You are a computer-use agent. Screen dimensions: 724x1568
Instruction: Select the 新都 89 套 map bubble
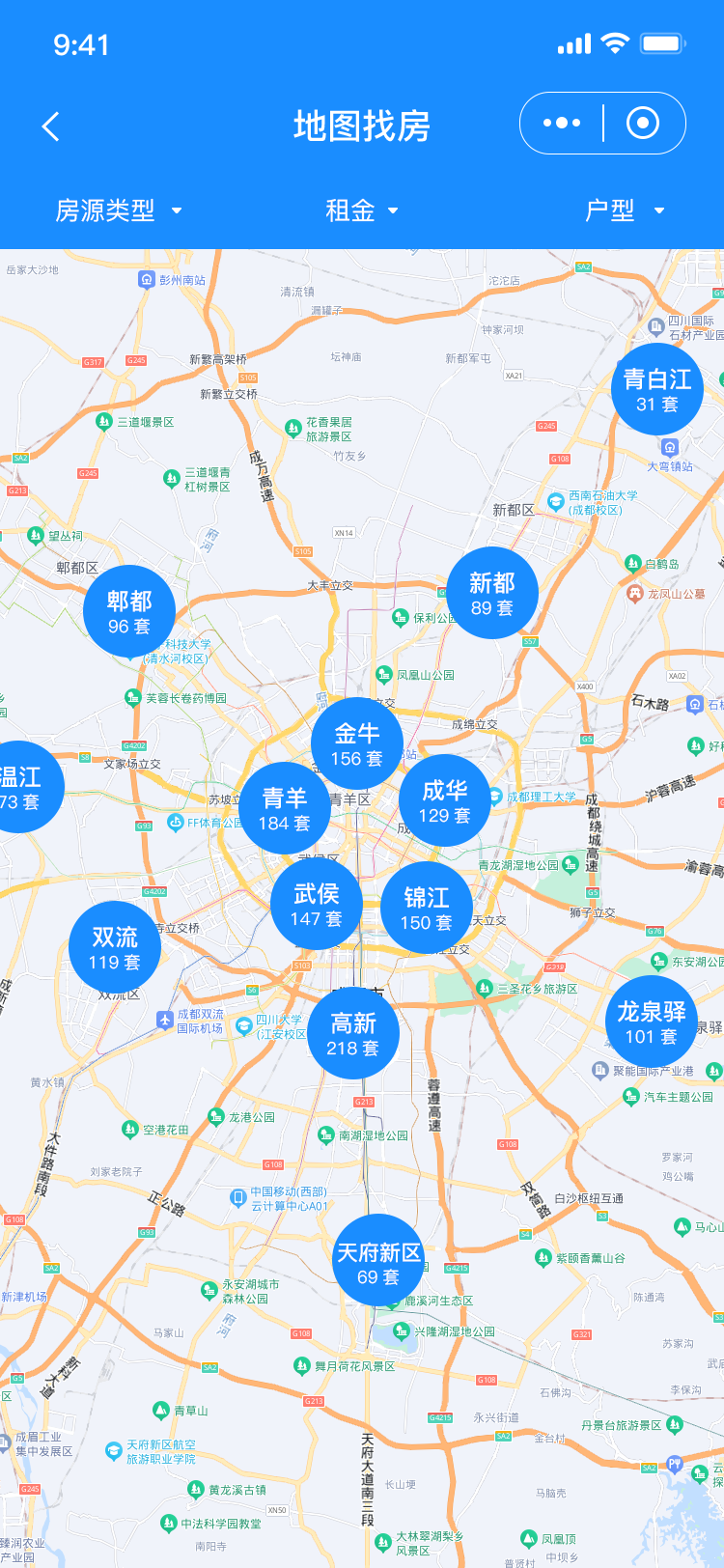492,594
